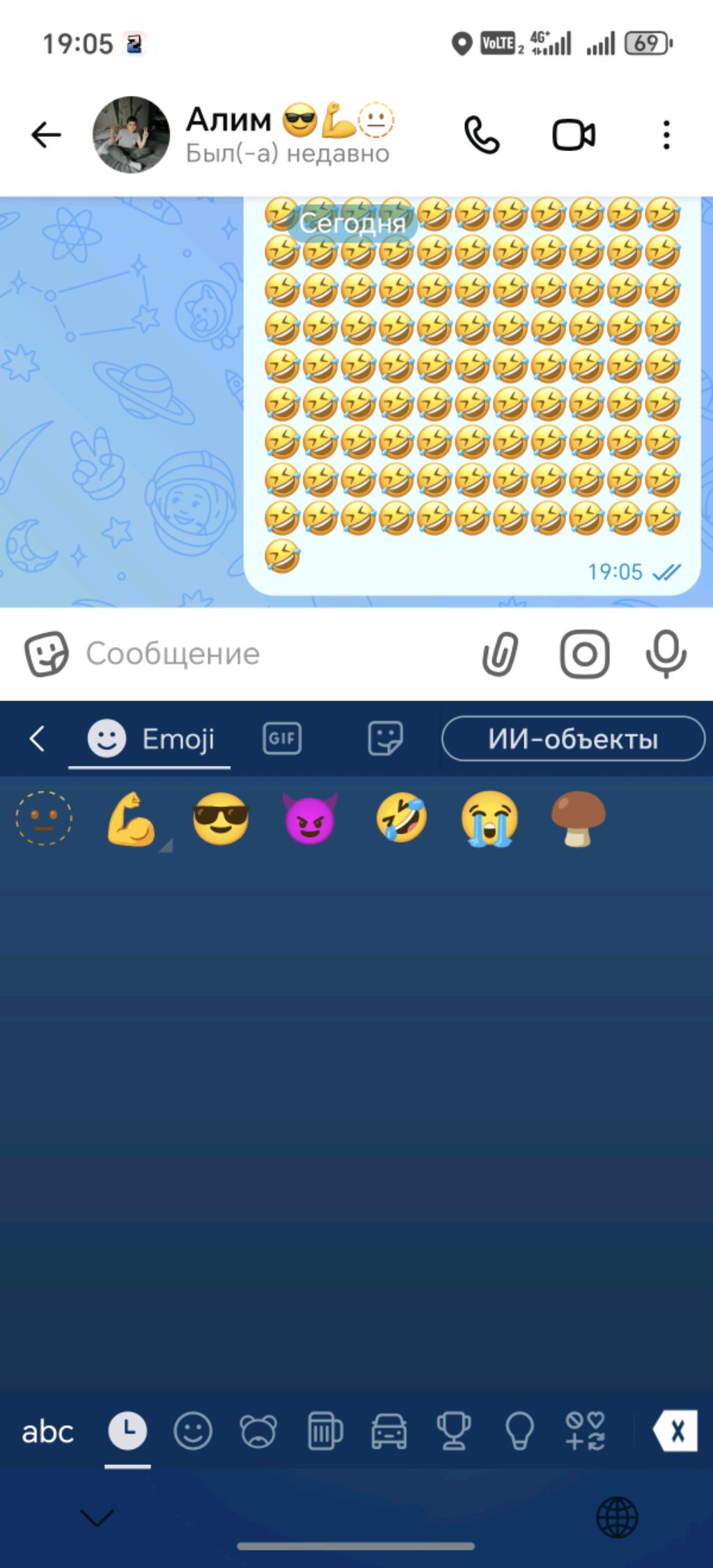This screenshot has height=1568, width=713.
Task: Attach a file with the paperclip
Action: [501, 654]
